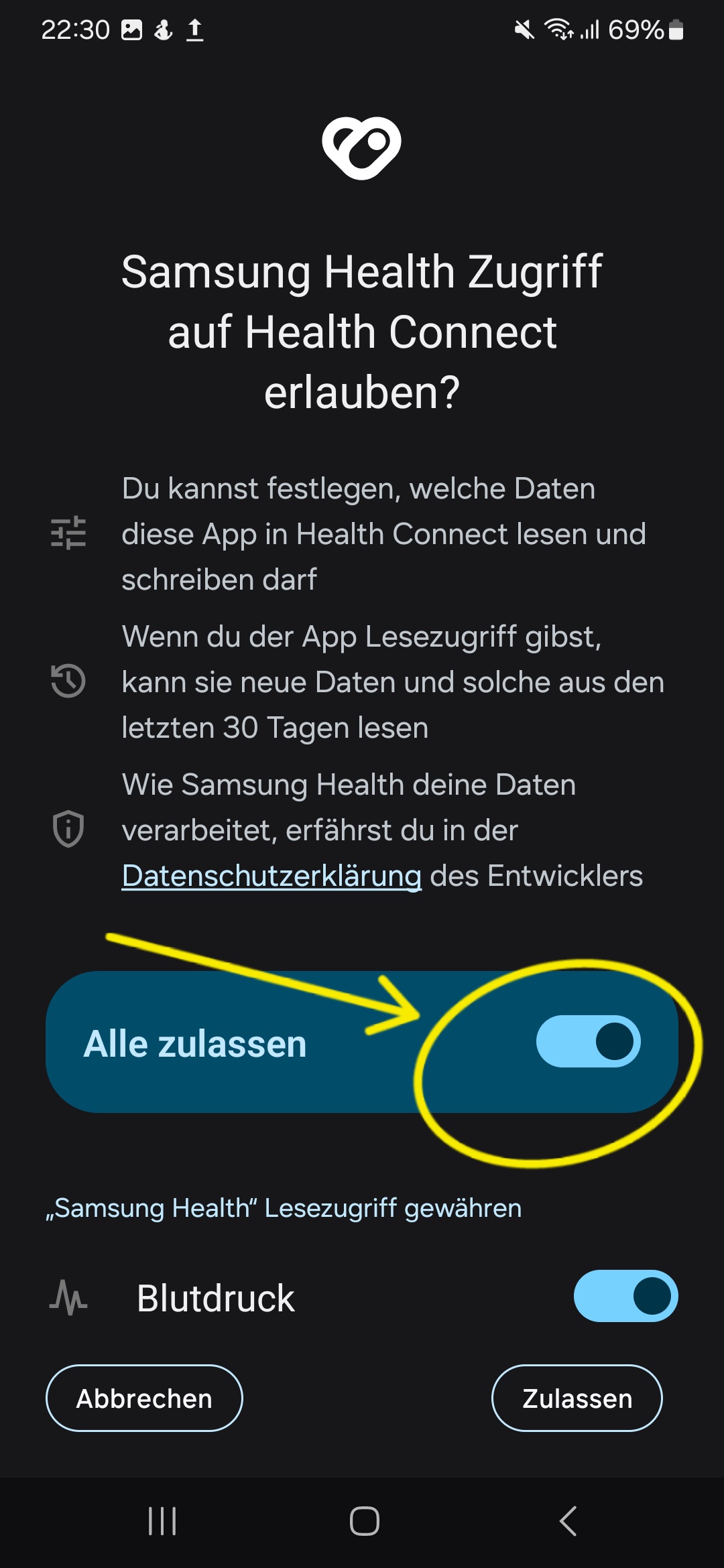
Task: Open the Datenschutzerklärung link
Action: tap(271, 876)
